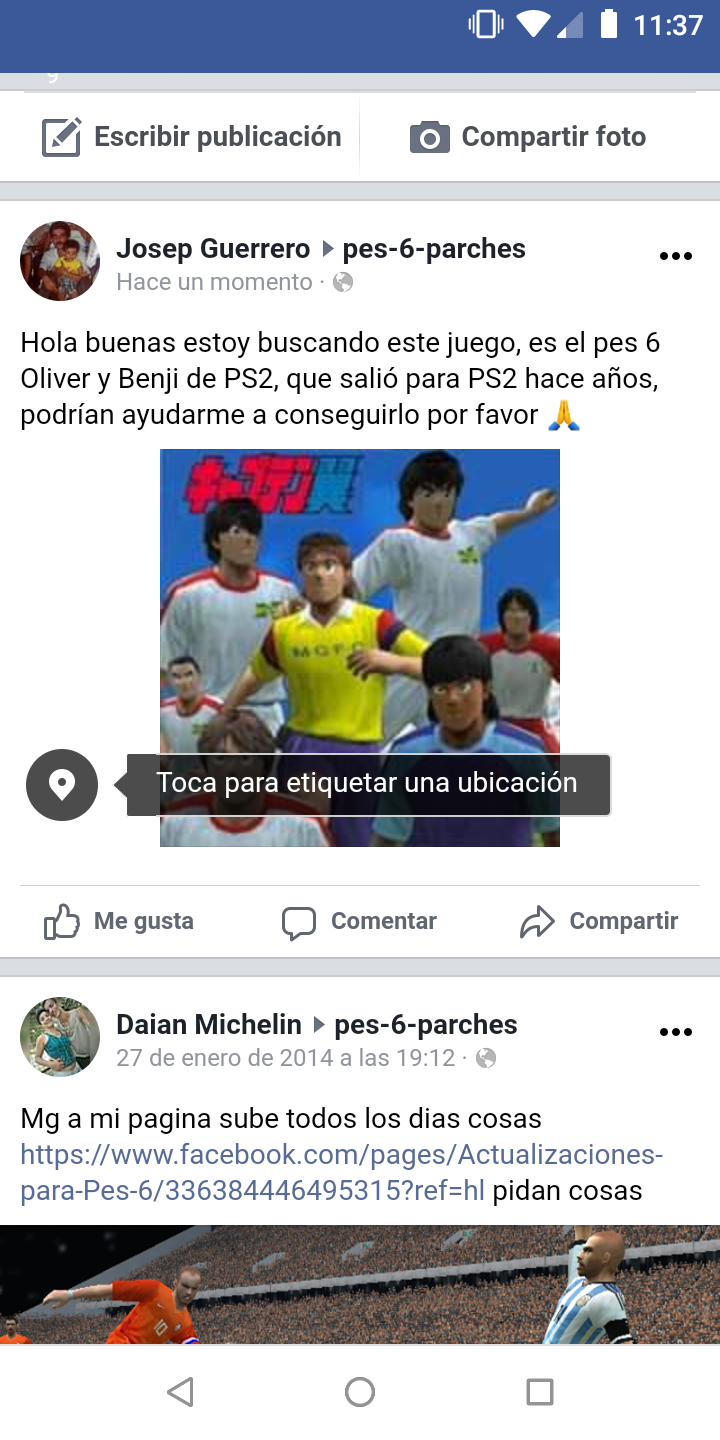Open the Actualizaciones-para-Pes-6 Facebook link

click(341, 1173)
